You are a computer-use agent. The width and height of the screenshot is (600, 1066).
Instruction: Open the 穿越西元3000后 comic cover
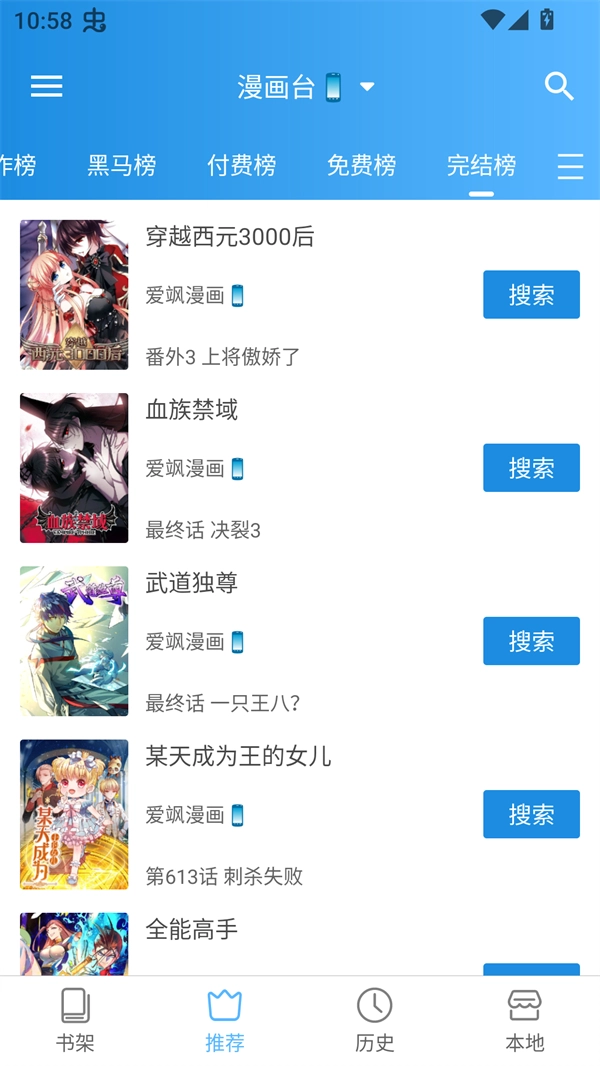click(74, 295)
